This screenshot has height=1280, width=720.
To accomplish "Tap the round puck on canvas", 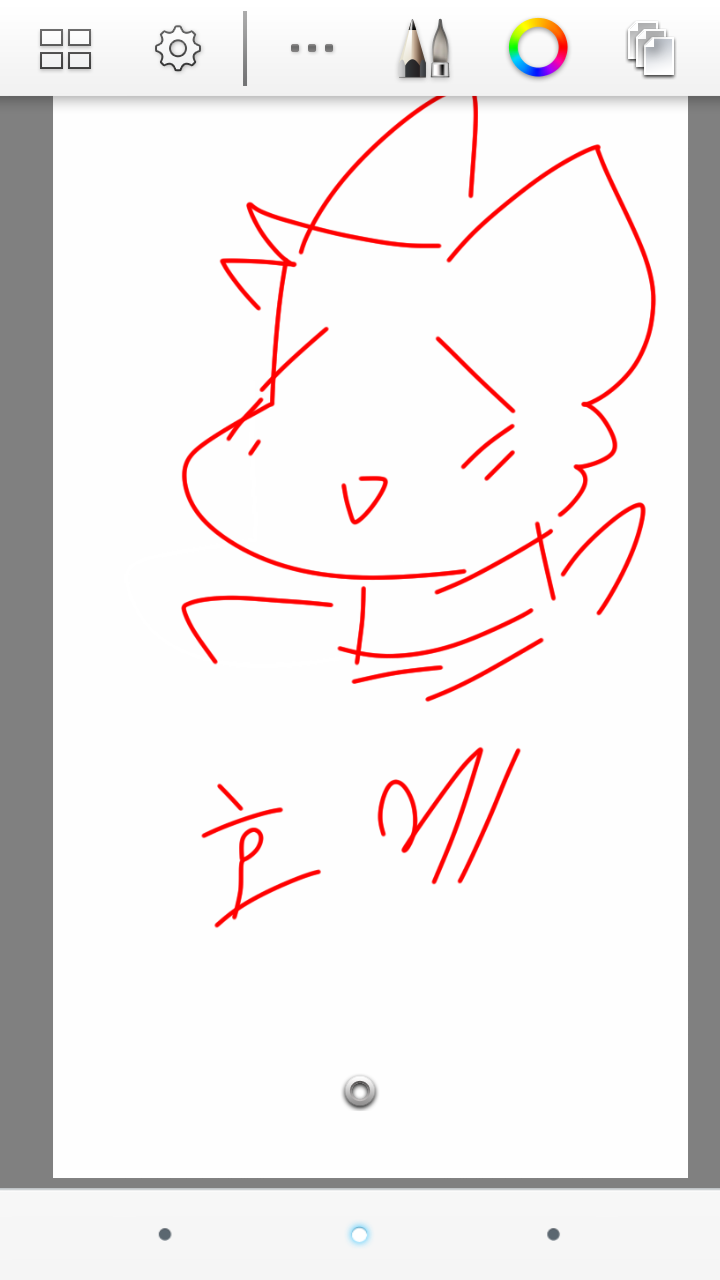I will coord(359,1091).
